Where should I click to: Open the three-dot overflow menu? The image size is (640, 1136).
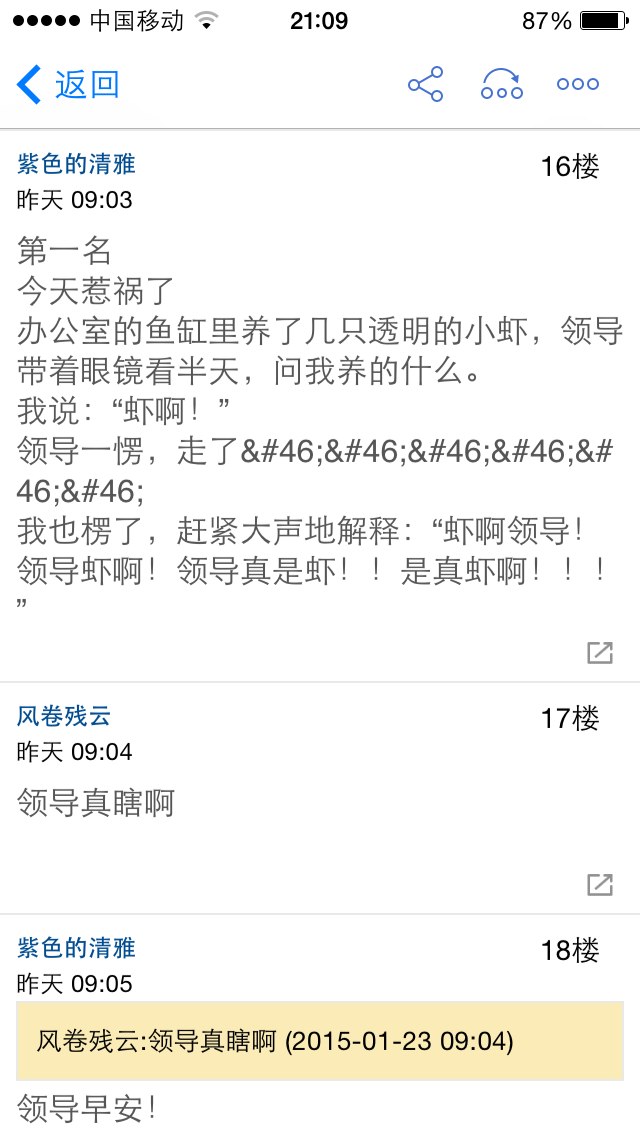coord(578,84)
